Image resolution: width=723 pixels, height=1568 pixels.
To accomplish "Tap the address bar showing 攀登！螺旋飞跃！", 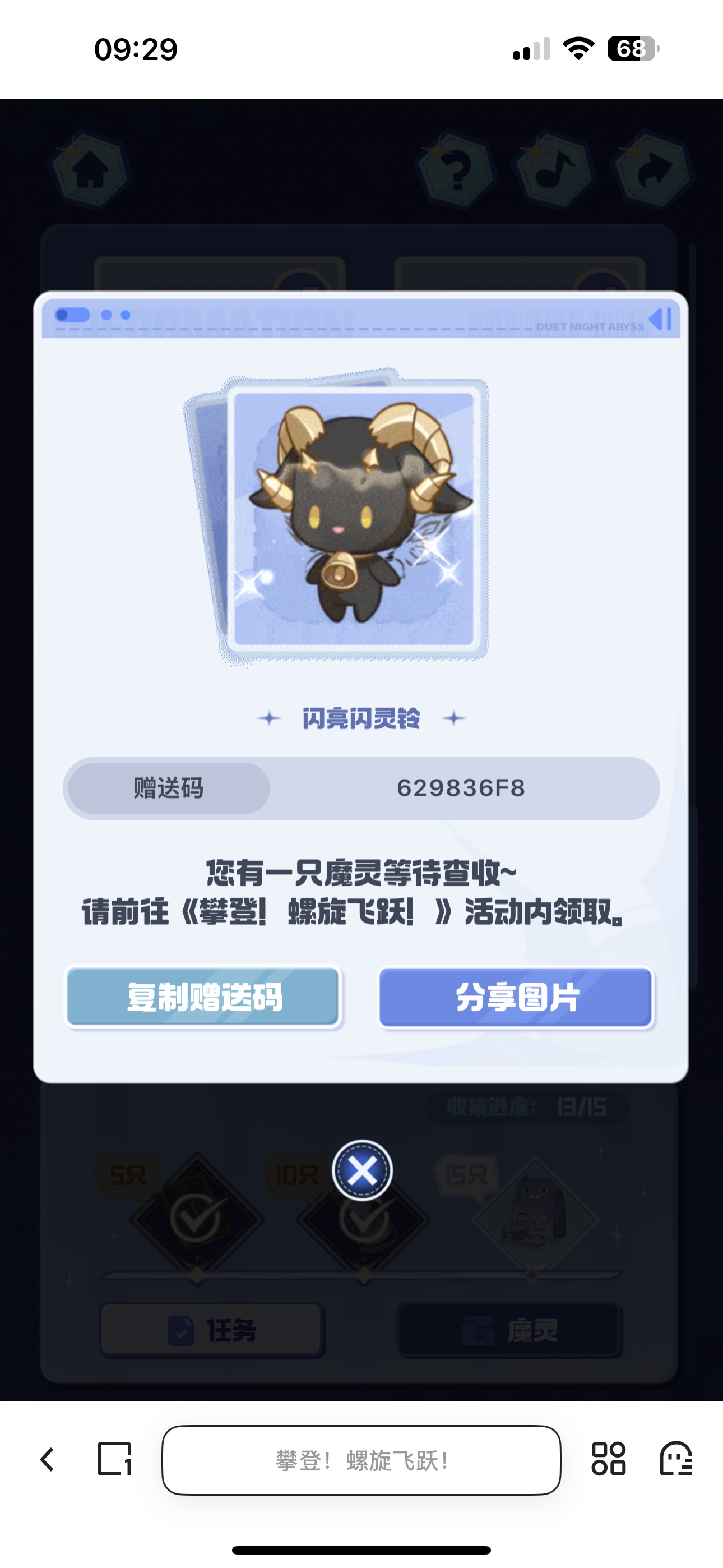I will pos(361,1460).
